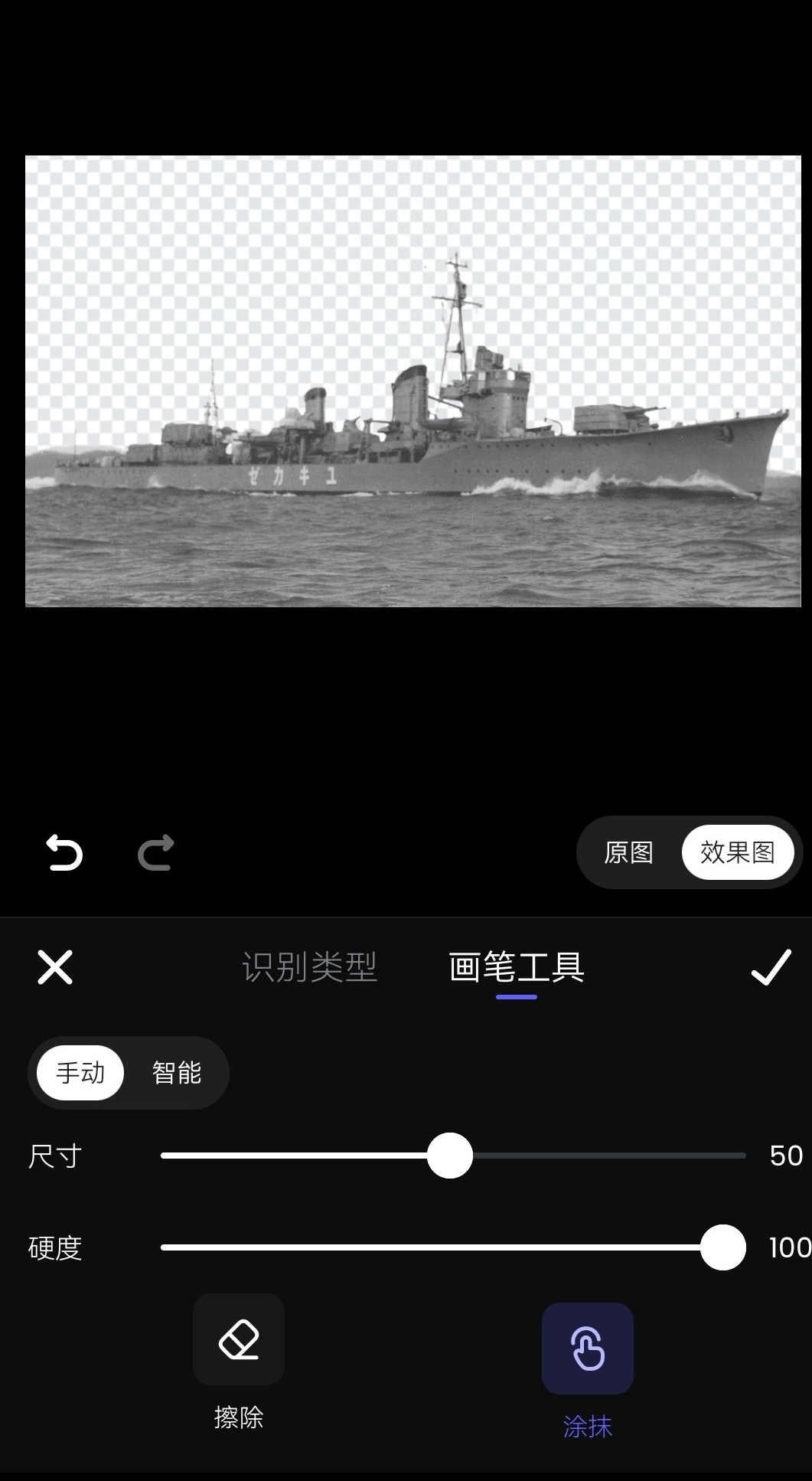Image resolution: width=812 pixels, height=1481 pixels.
Task: Select the 效果图 preview mode
Action: point(737,852)
